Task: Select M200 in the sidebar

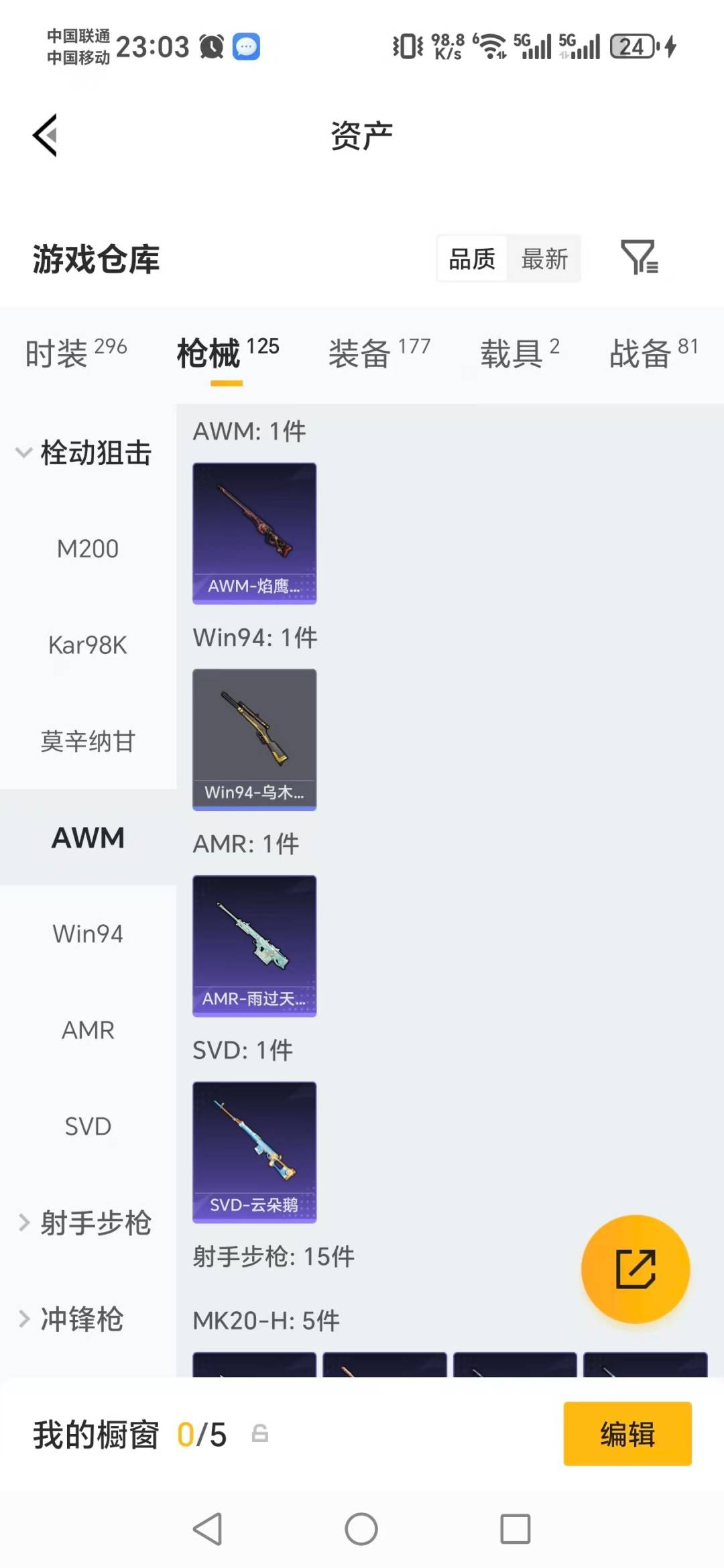Action: coord(87,548)
